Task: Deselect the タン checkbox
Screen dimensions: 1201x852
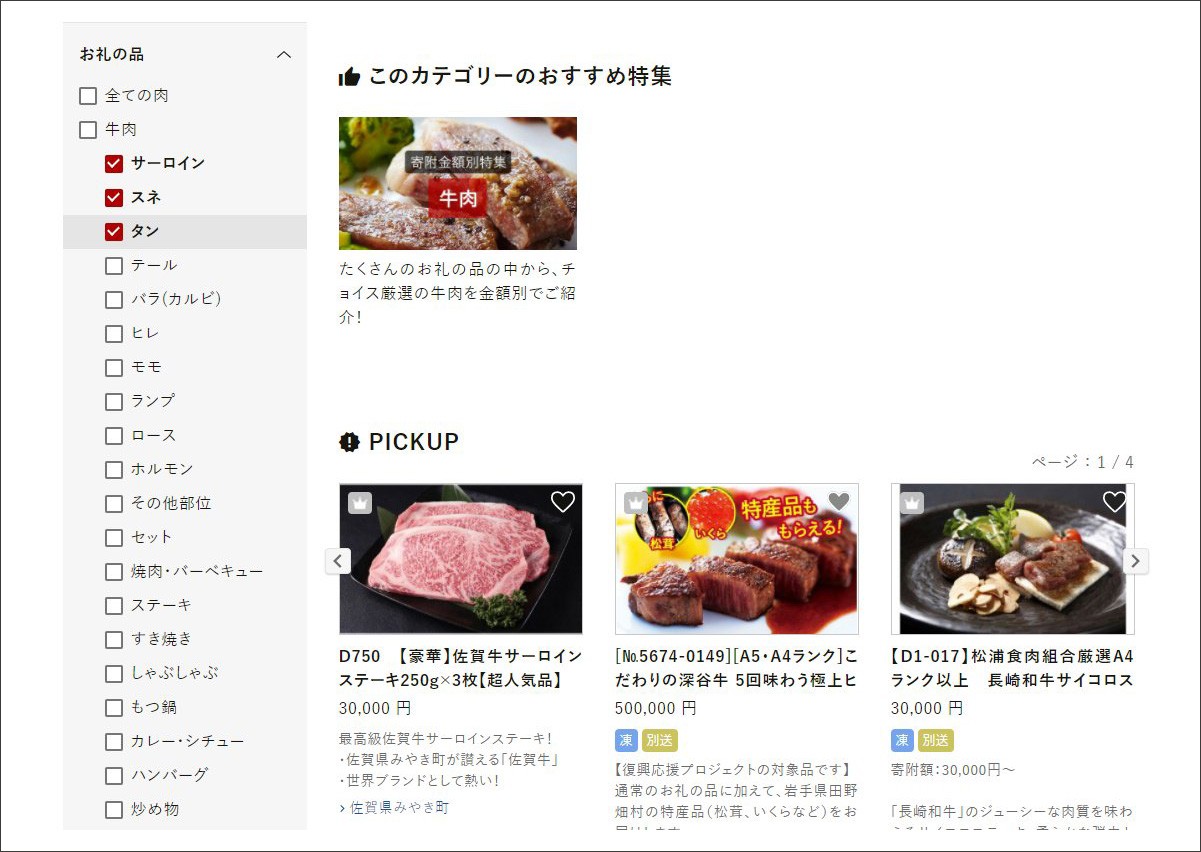Action: tap(114, 232)
